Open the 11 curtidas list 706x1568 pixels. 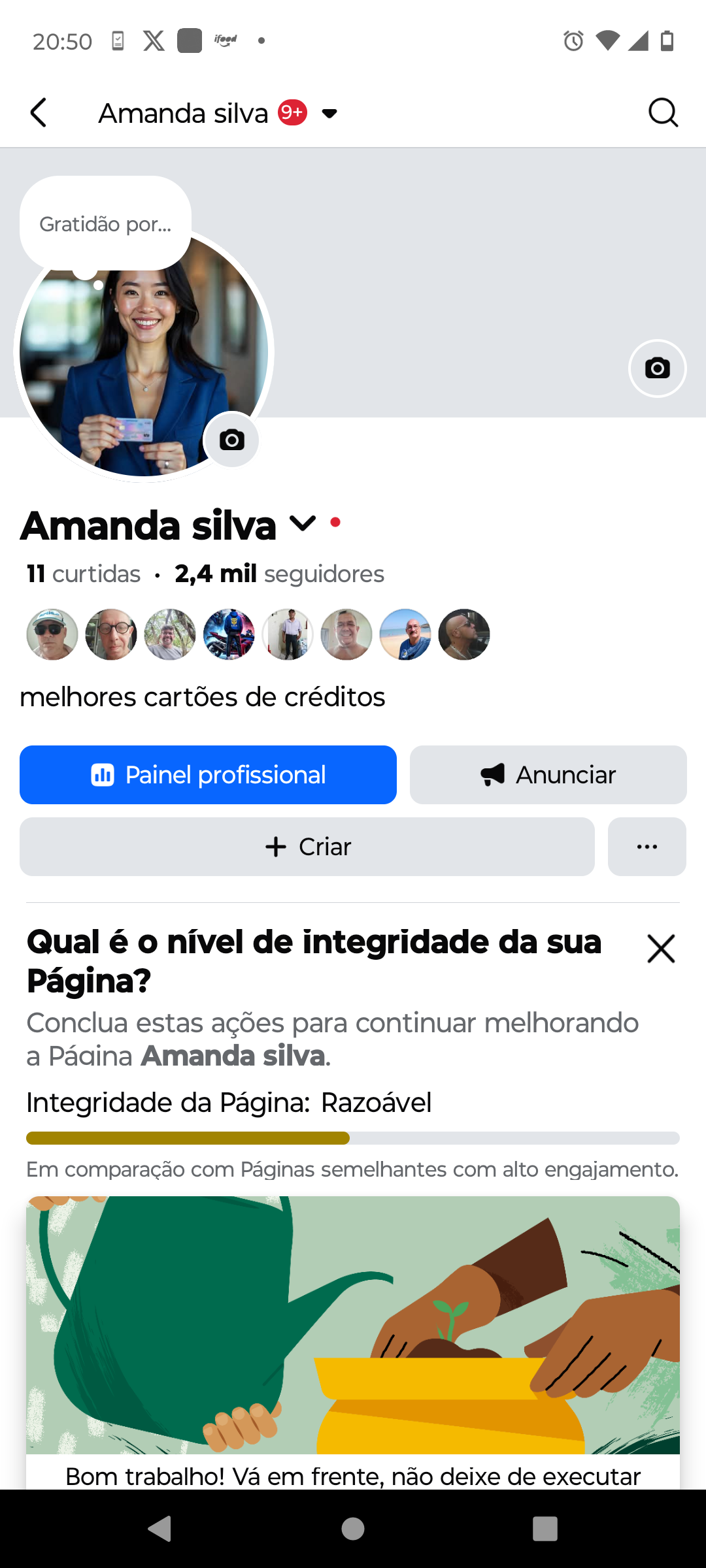84,574
